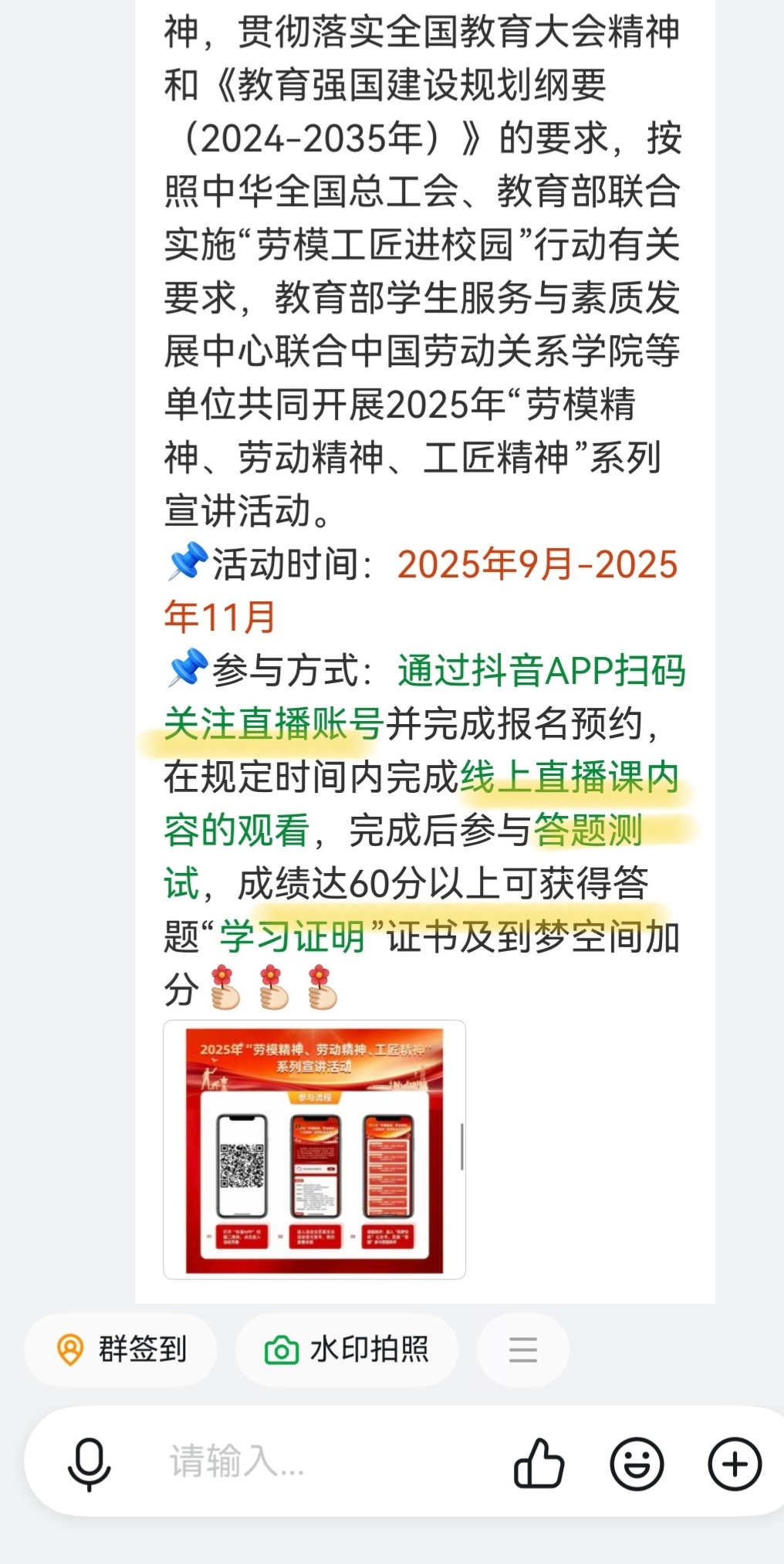
Task: Switch to voice input with the microphone
Action: pyautogui.click(x=89, y=1463)
